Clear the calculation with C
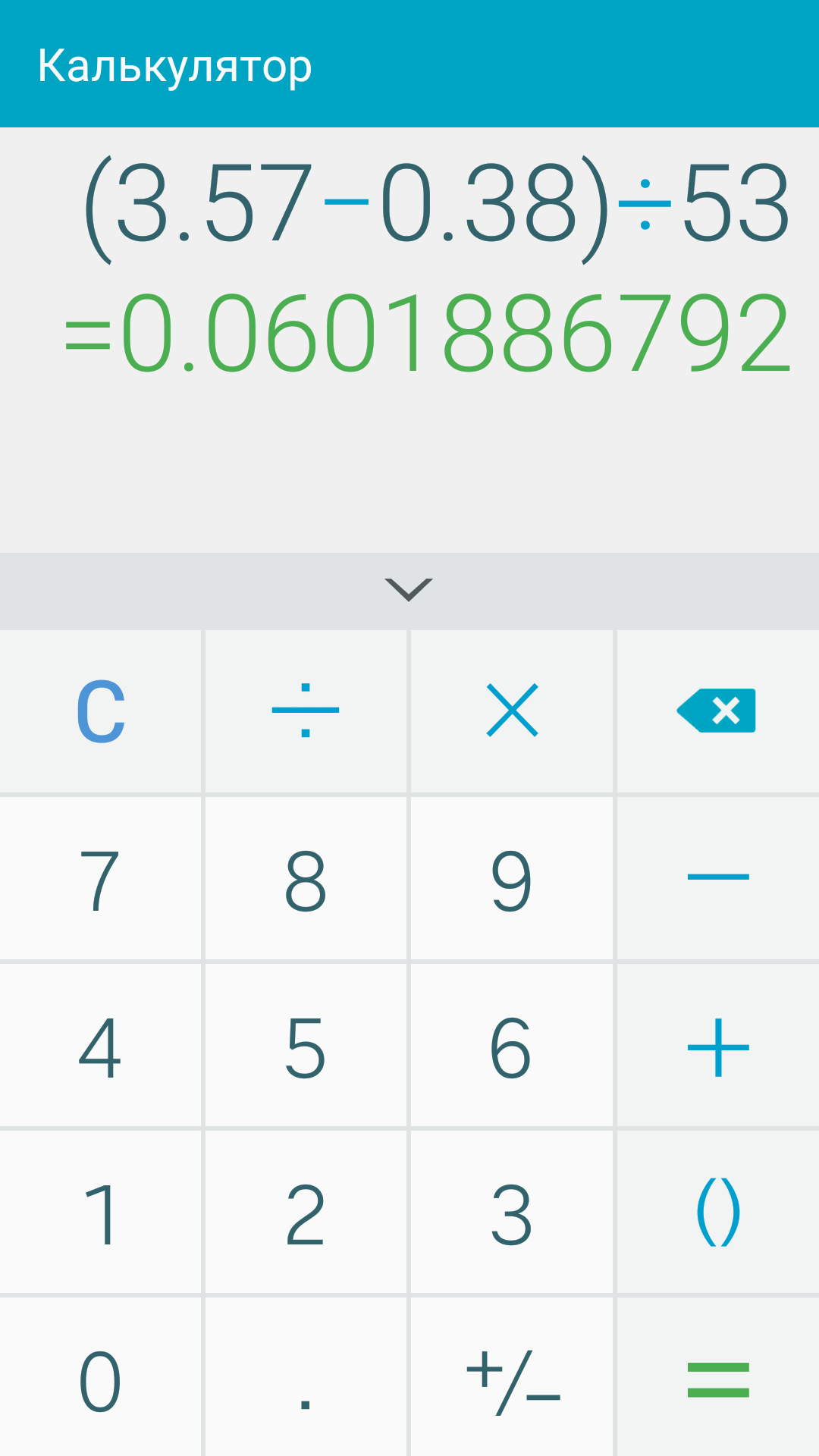Viewport: 819px width, 1456px height. pyautogui.click(x=101, y=711)
